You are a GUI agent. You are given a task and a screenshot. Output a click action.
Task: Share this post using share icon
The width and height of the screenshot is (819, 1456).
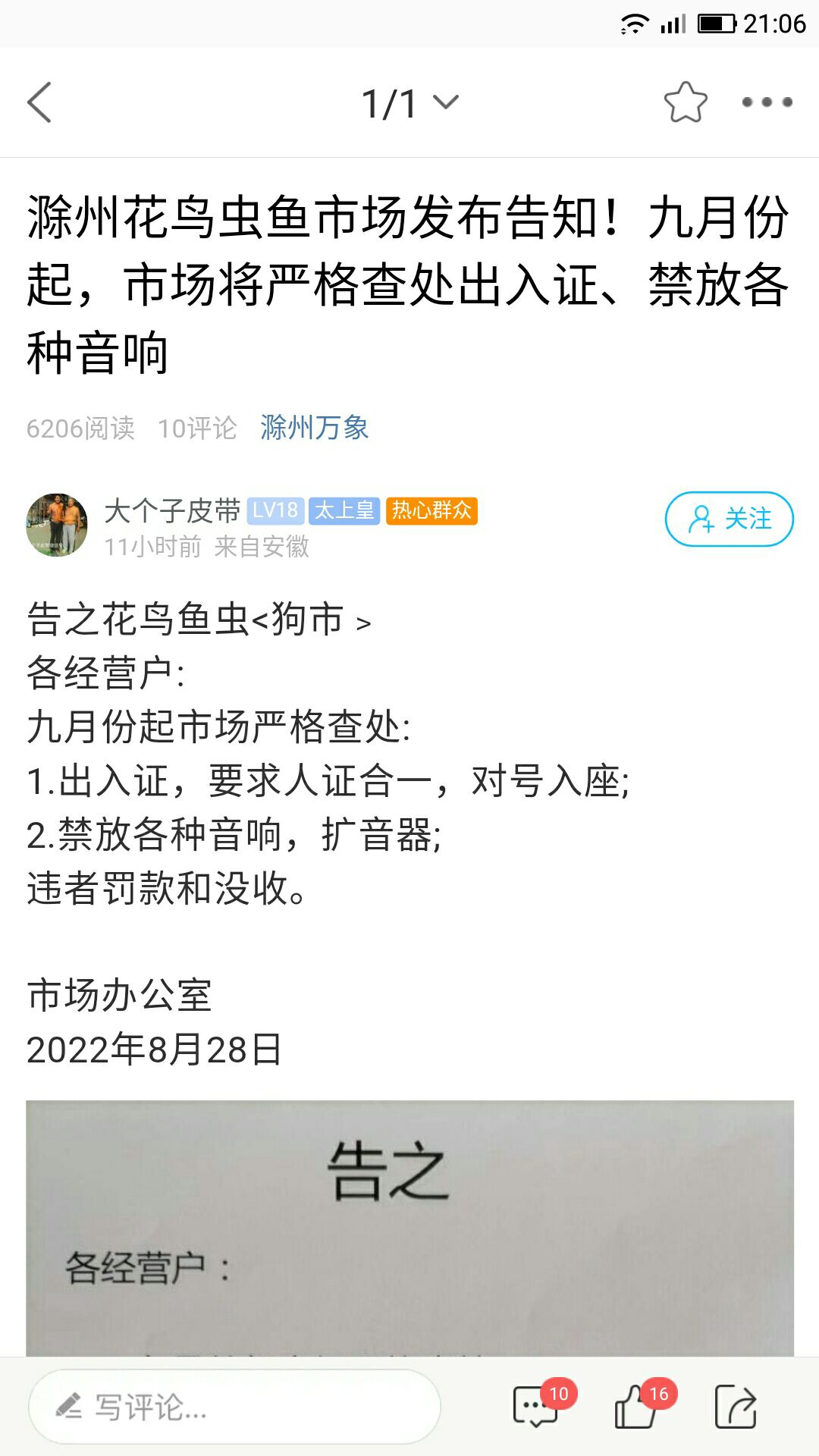tap(736, 1407)
